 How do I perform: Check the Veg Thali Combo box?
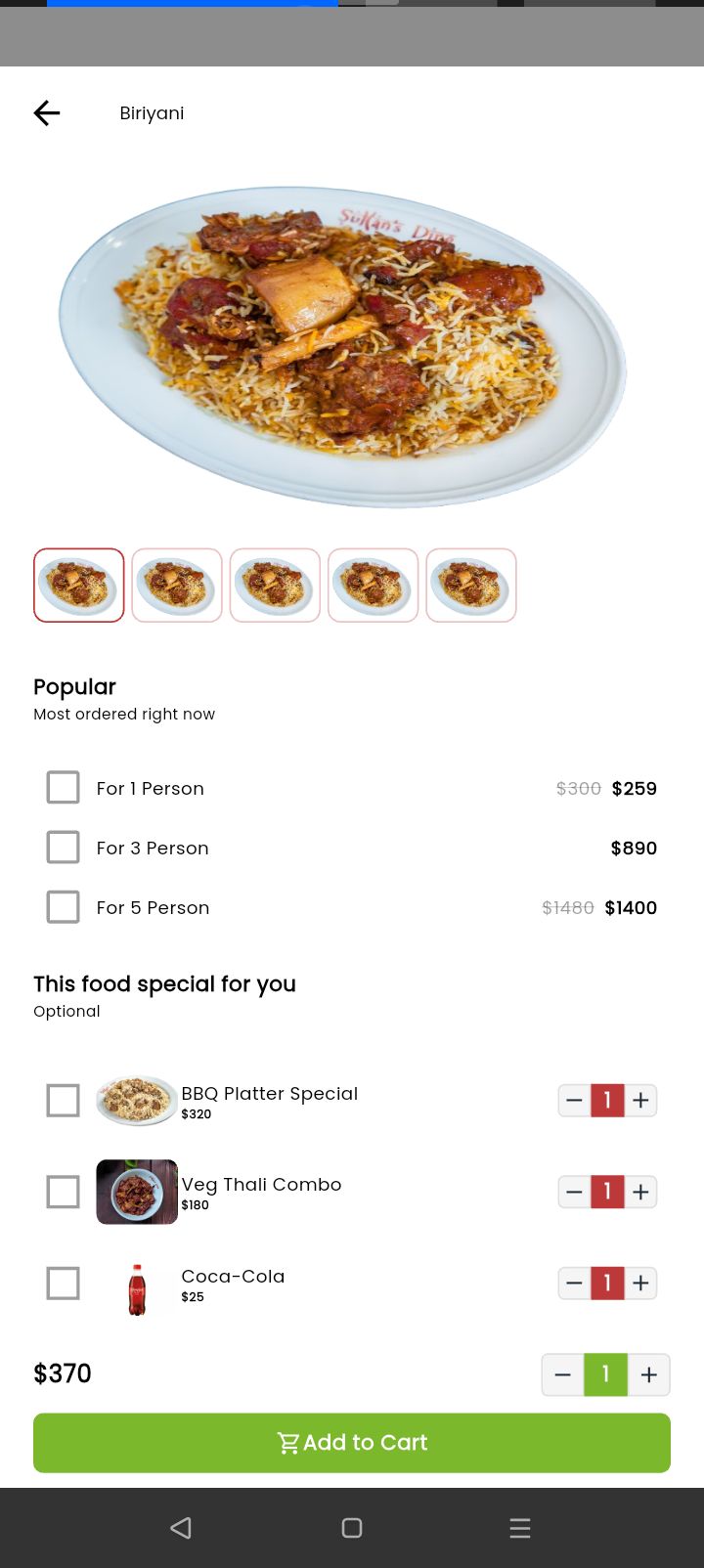[64, 1192]
